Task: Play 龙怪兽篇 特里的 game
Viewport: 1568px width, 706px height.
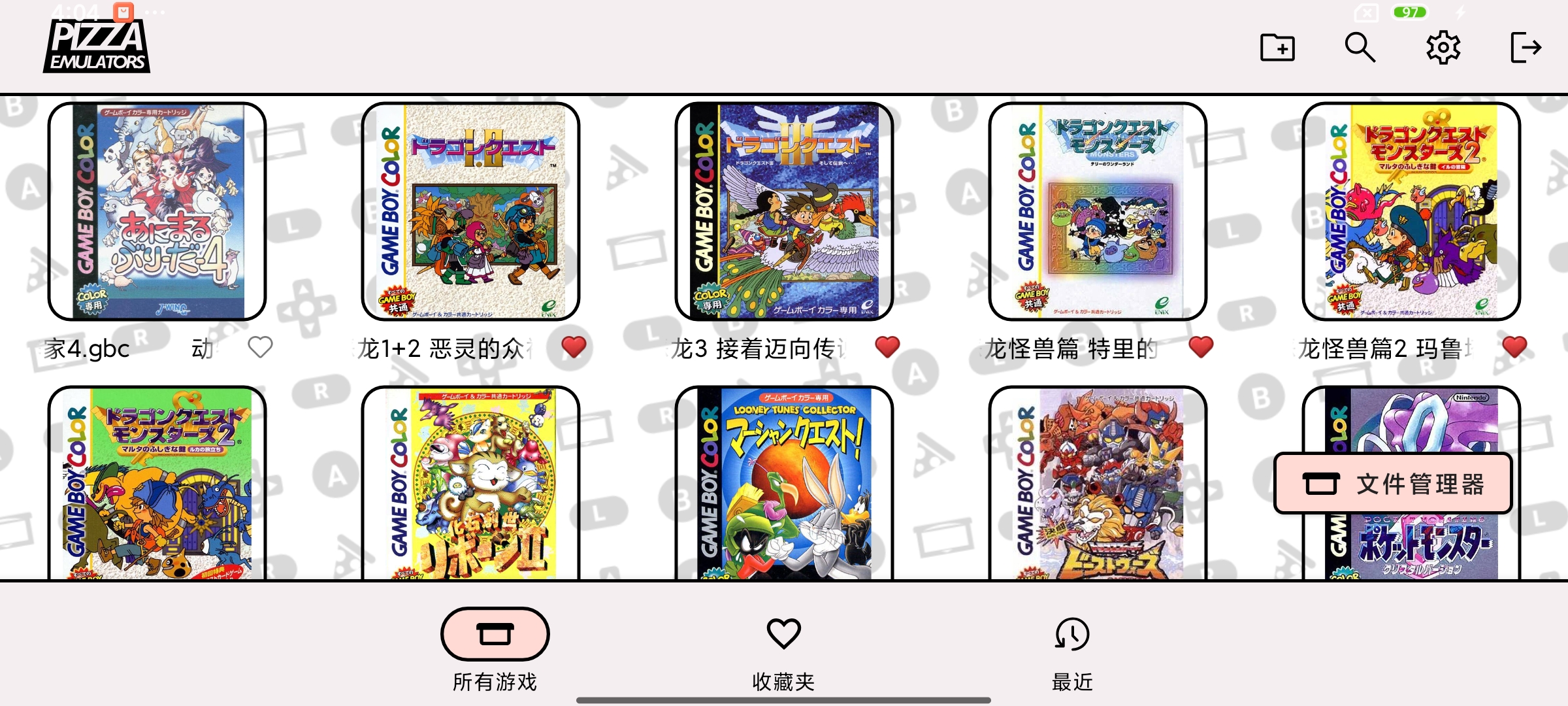Action: tap(1098, 211)
